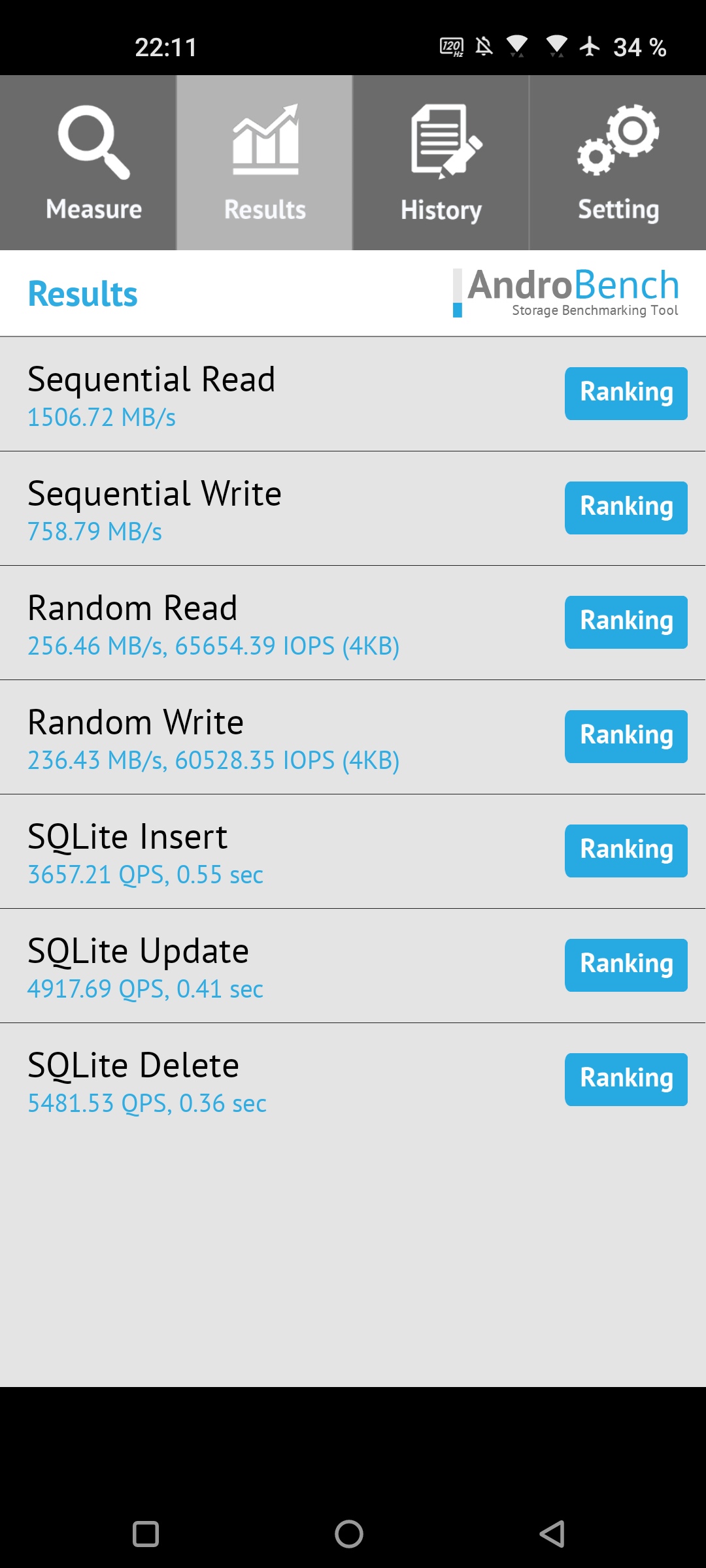The image size is (706, 1568).
Task: Switch to the Measure tab
Action: [88, 163]
